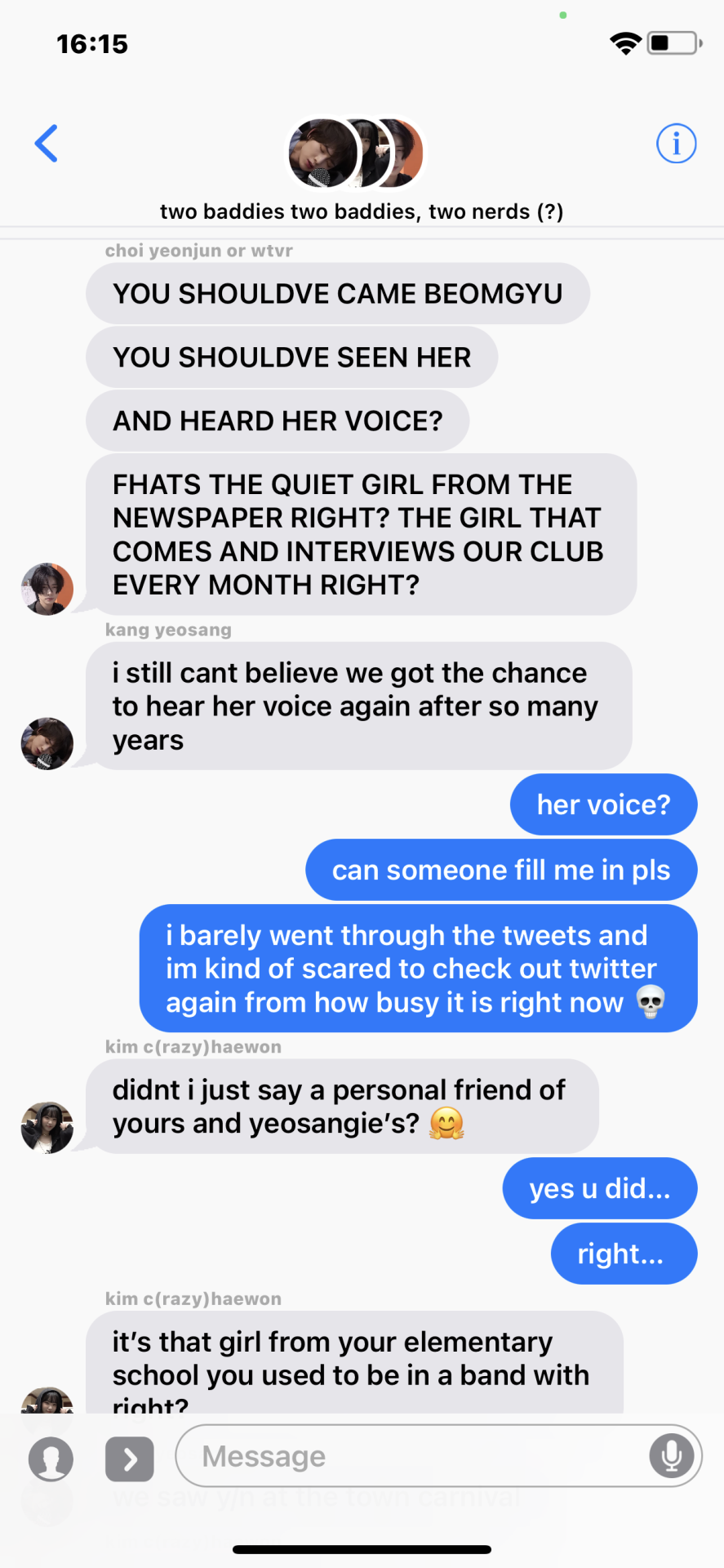The height and width of the screenshot is (1568, 724).
Task: Expand the apps chevron beside message field
Action: coord(130,1459)
